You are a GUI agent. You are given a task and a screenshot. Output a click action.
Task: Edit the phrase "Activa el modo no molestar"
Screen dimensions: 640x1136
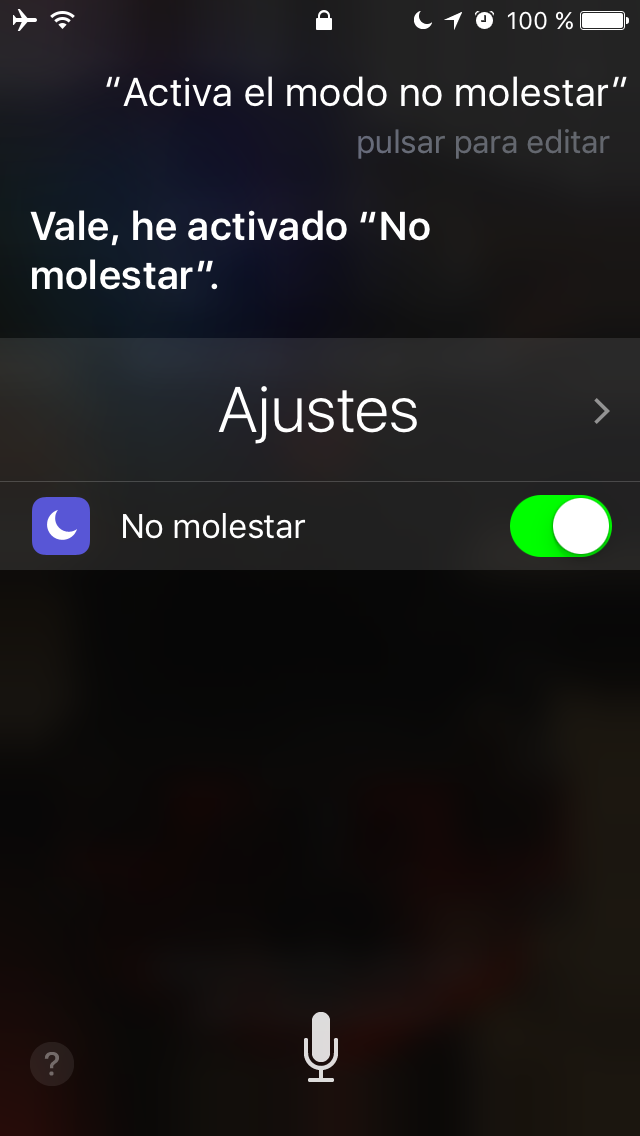365,93
